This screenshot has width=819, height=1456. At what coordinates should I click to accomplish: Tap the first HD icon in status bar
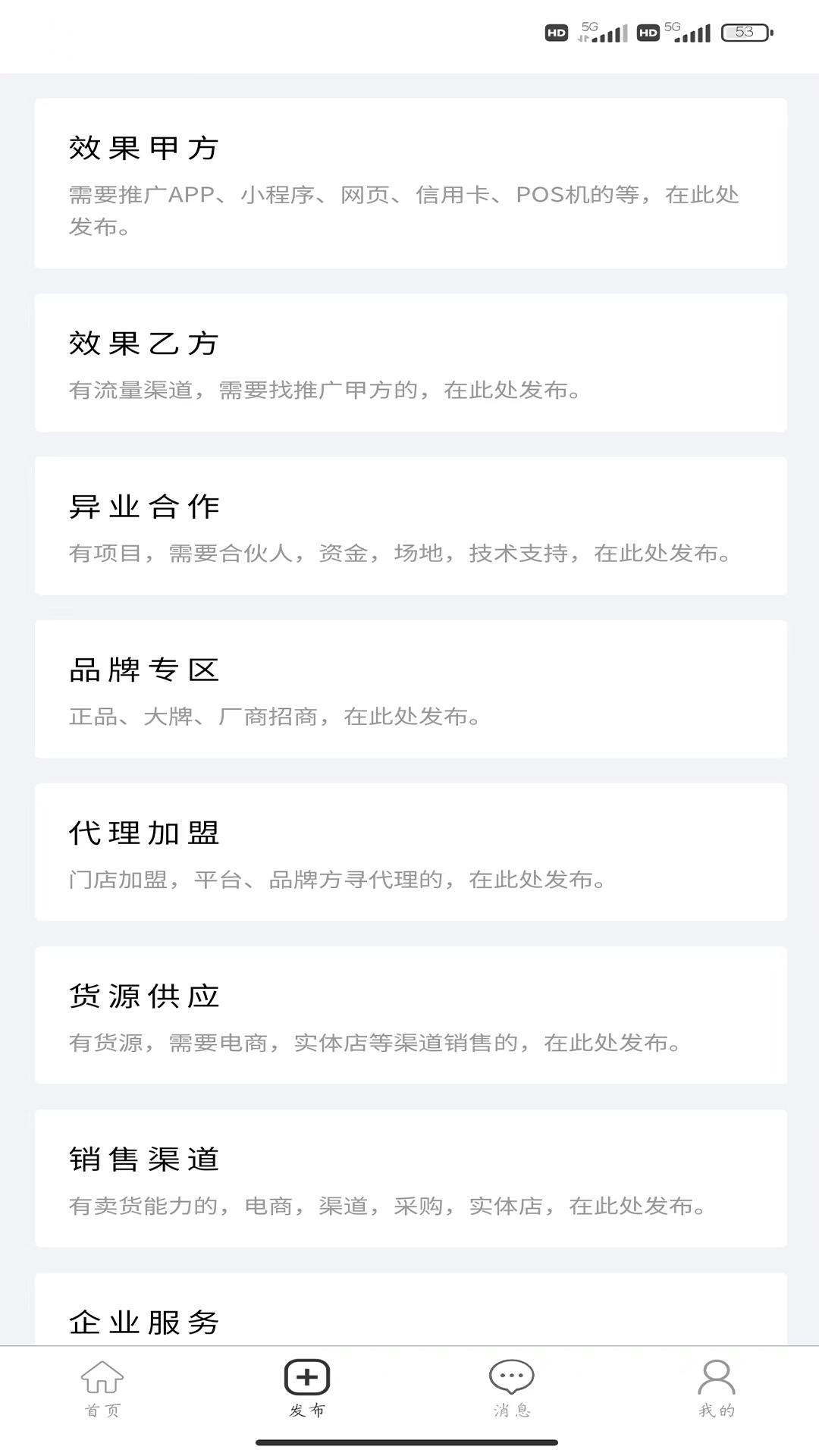(x=557, y=33)
